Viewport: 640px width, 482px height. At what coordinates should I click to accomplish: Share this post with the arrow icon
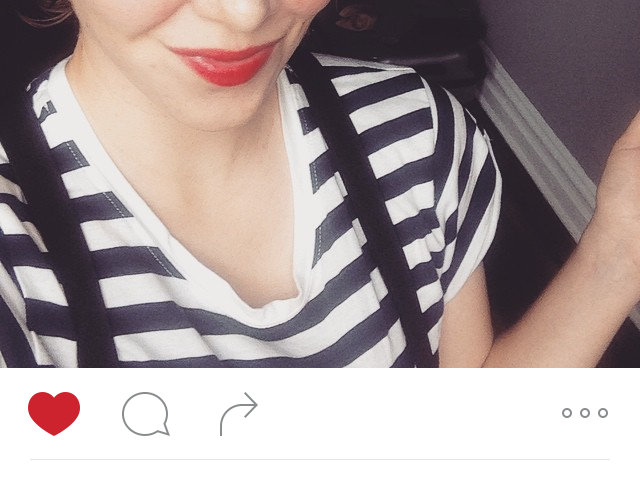tap(238, 414)
